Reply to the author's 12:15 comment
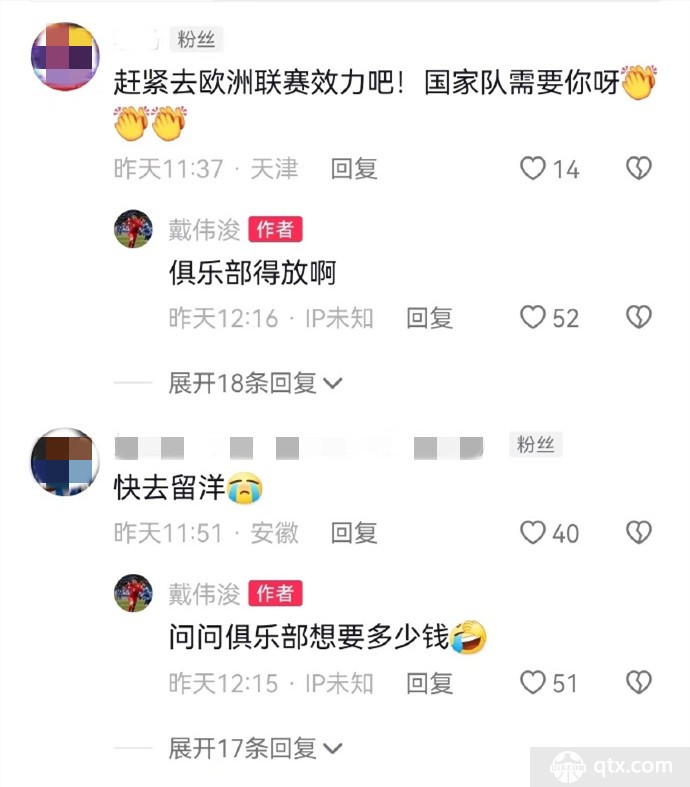Screen dimensions: 690x787 (x=429, y=683)
